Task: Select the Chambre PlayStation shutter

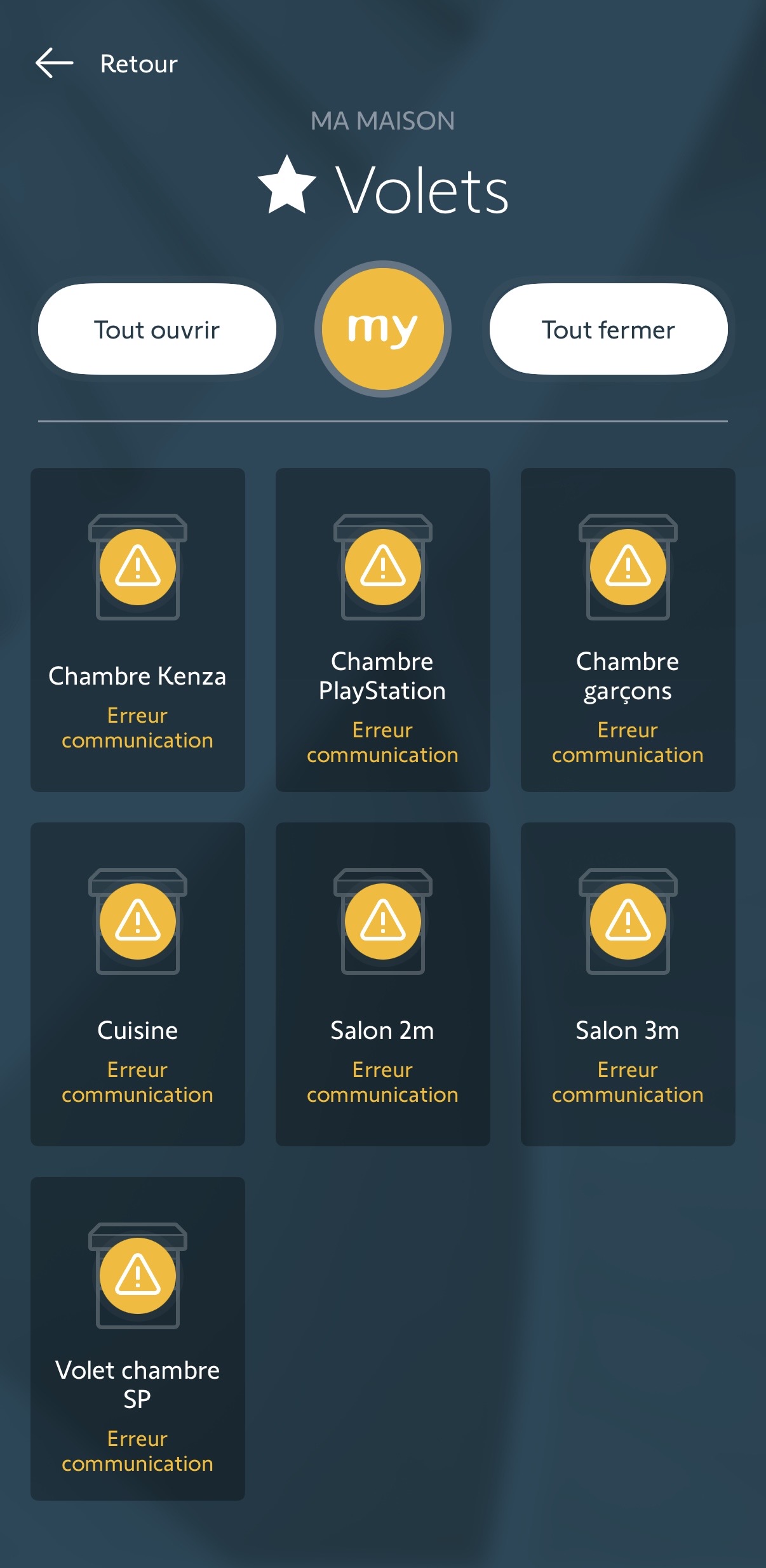Action: tap(382, 629)
